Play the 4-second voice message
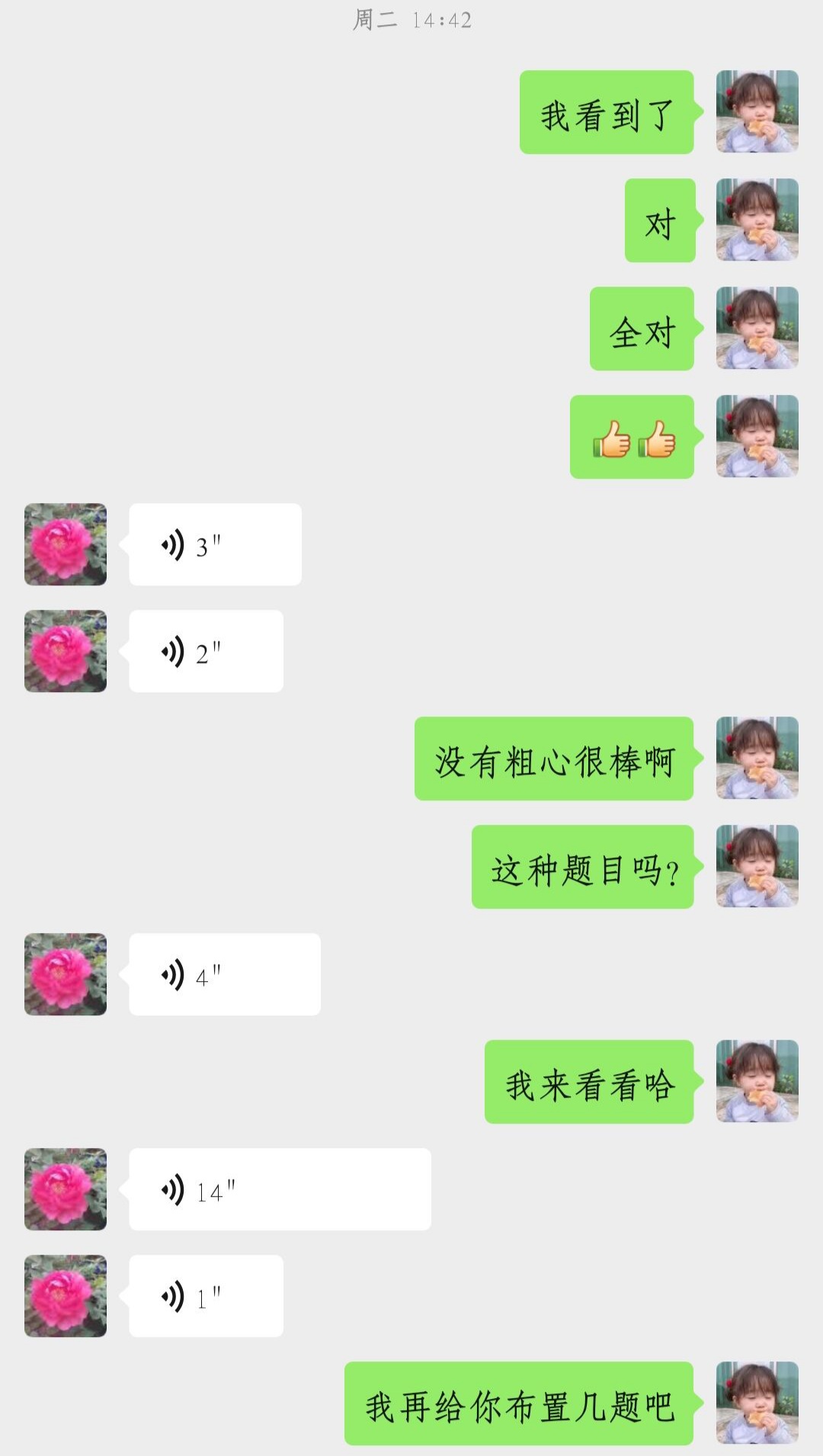This screenshot has height=1456, width=823. click(x=224, y=974)
